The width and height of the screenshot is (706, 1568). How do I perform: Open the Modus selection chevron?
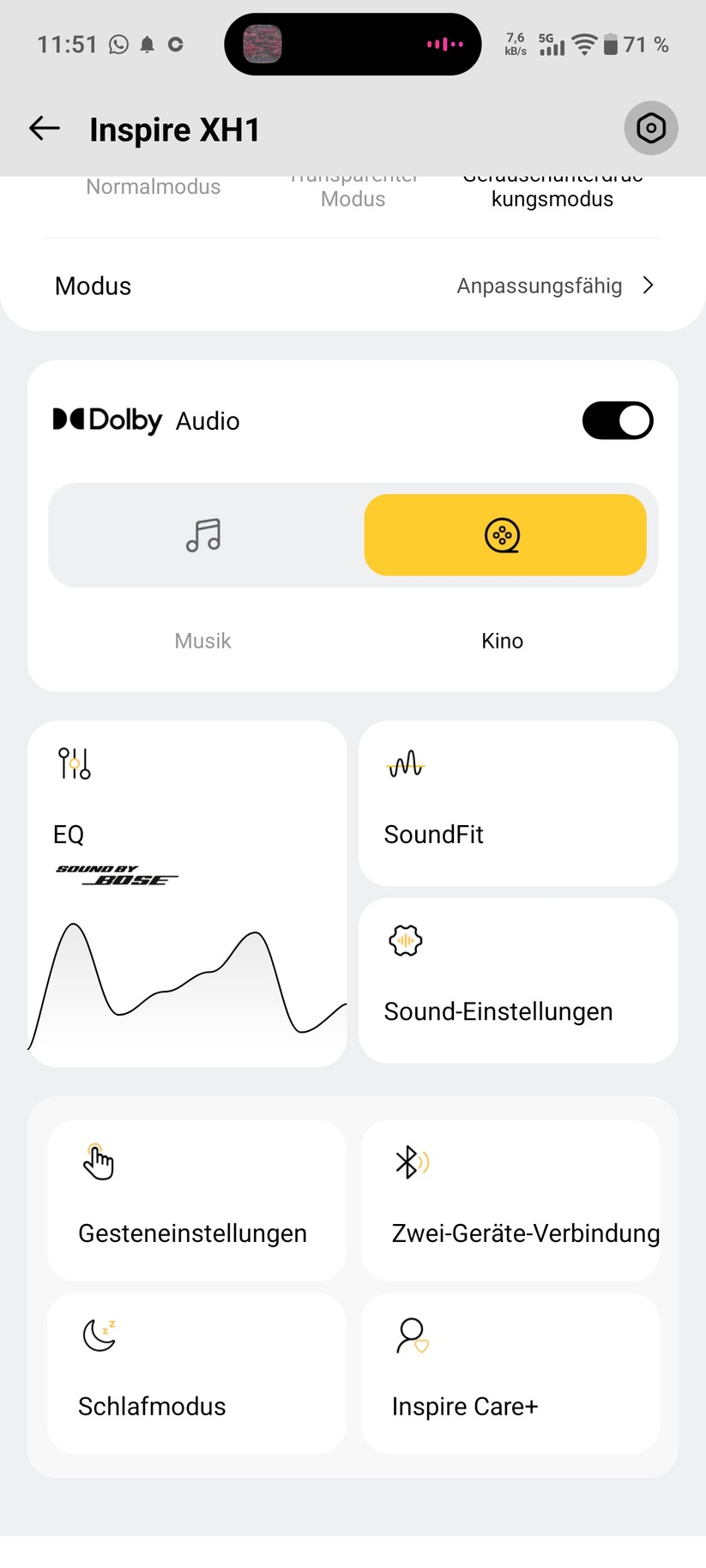[649, 286]
